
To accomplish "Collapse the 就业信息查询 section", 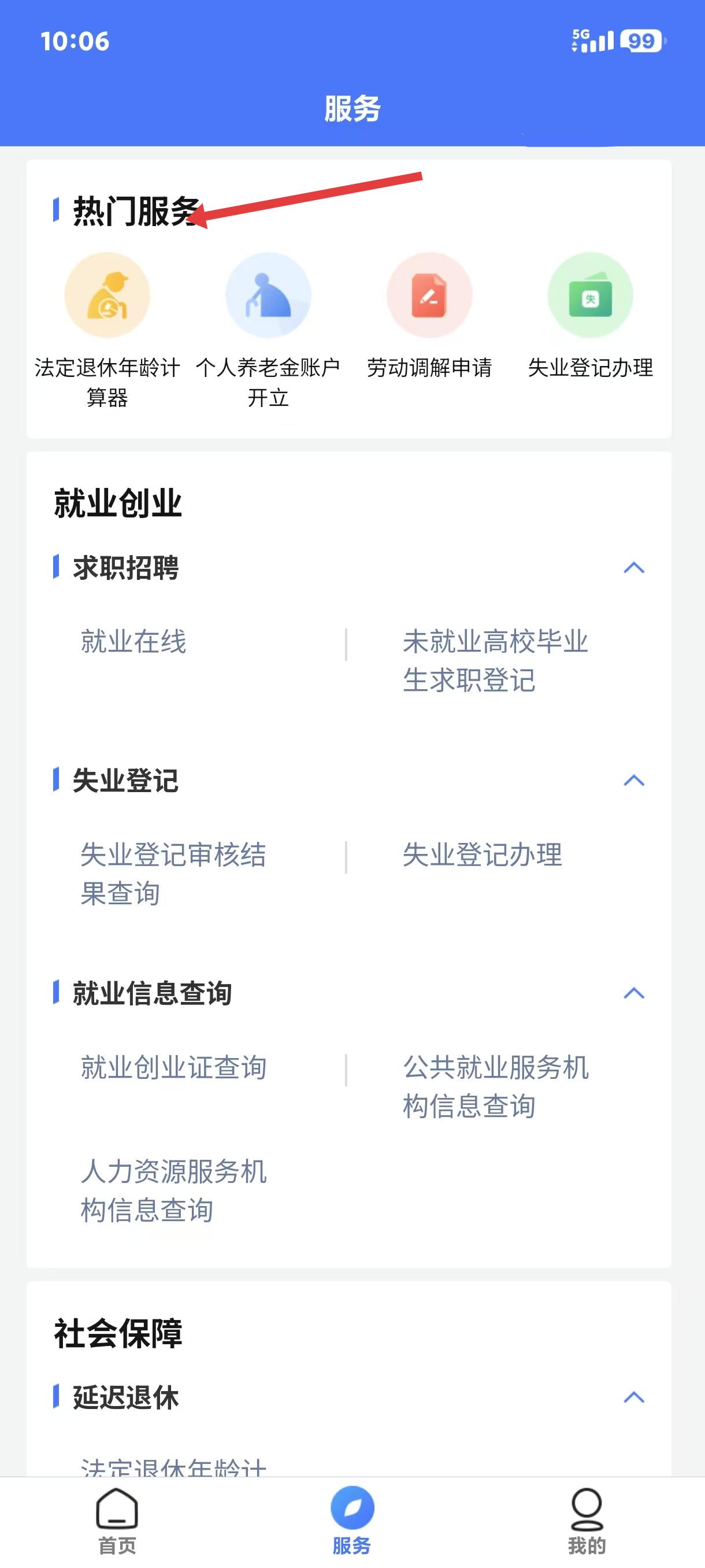I will [x=634, y=993].
